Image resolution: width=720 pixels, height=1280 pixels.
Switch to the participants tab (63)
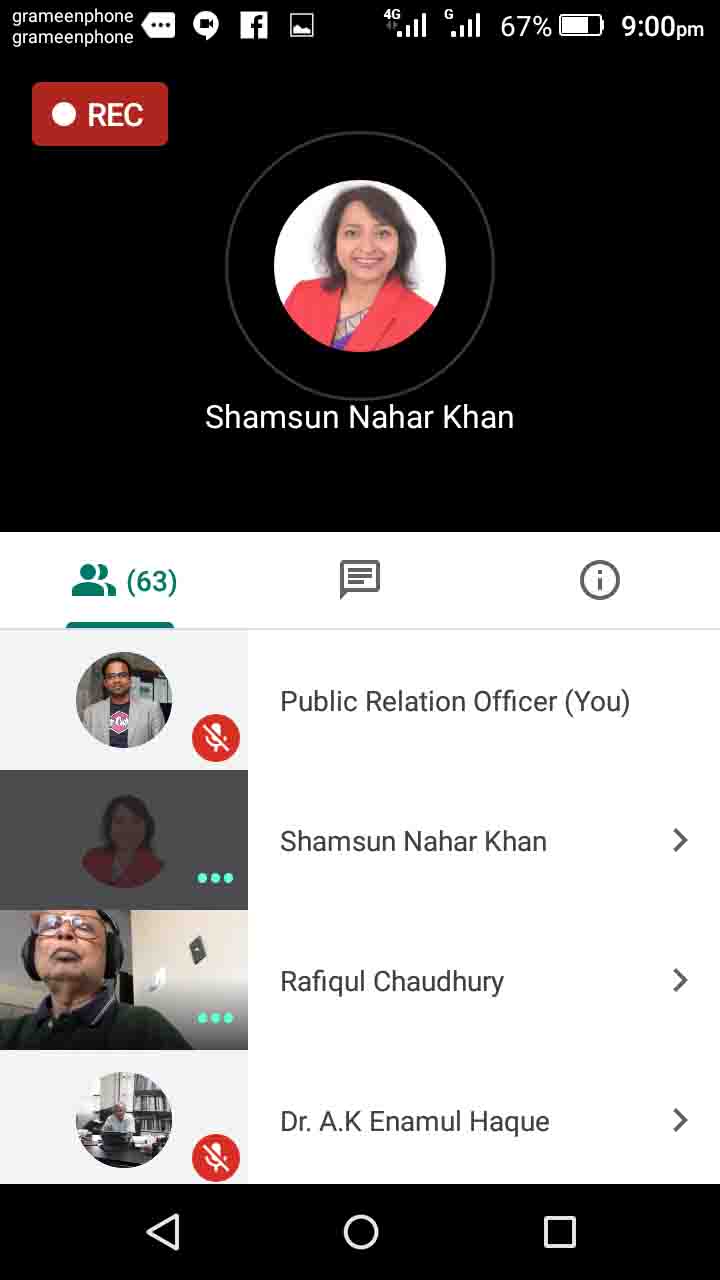[x=122, y=581]
